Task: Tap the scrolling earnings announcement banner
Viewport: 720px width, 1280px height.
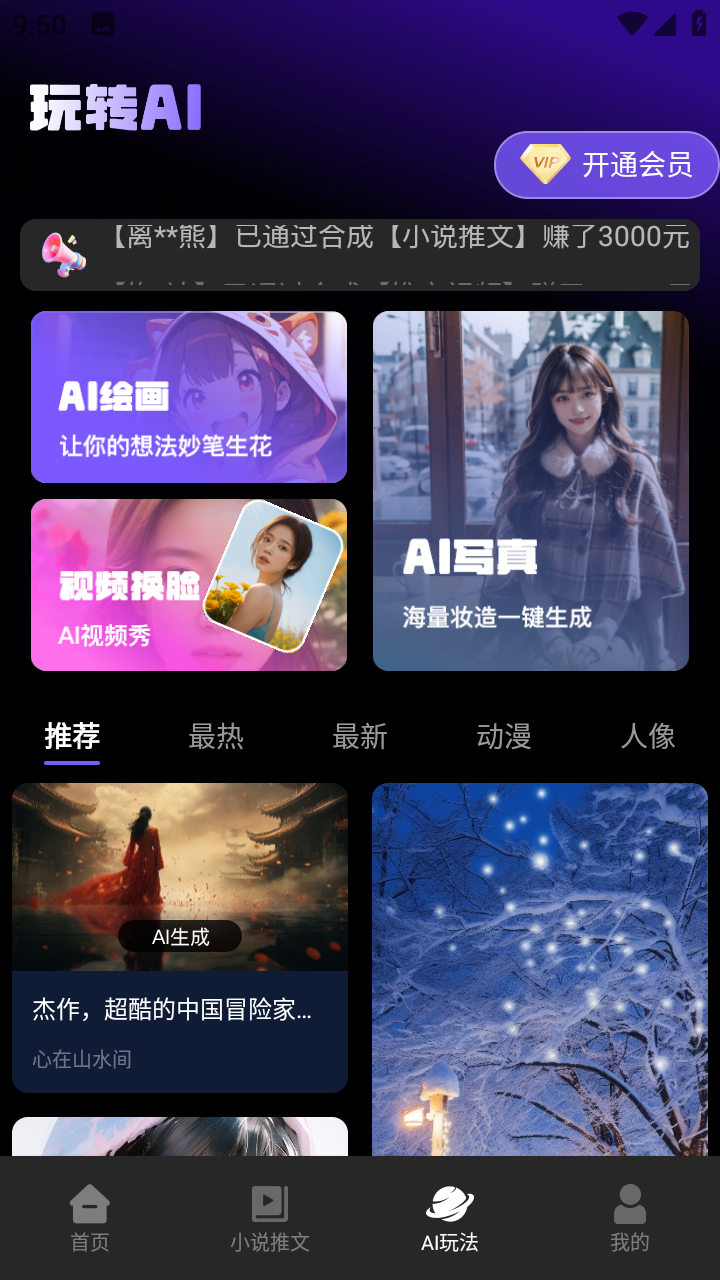Action: (x=360, y=255)
